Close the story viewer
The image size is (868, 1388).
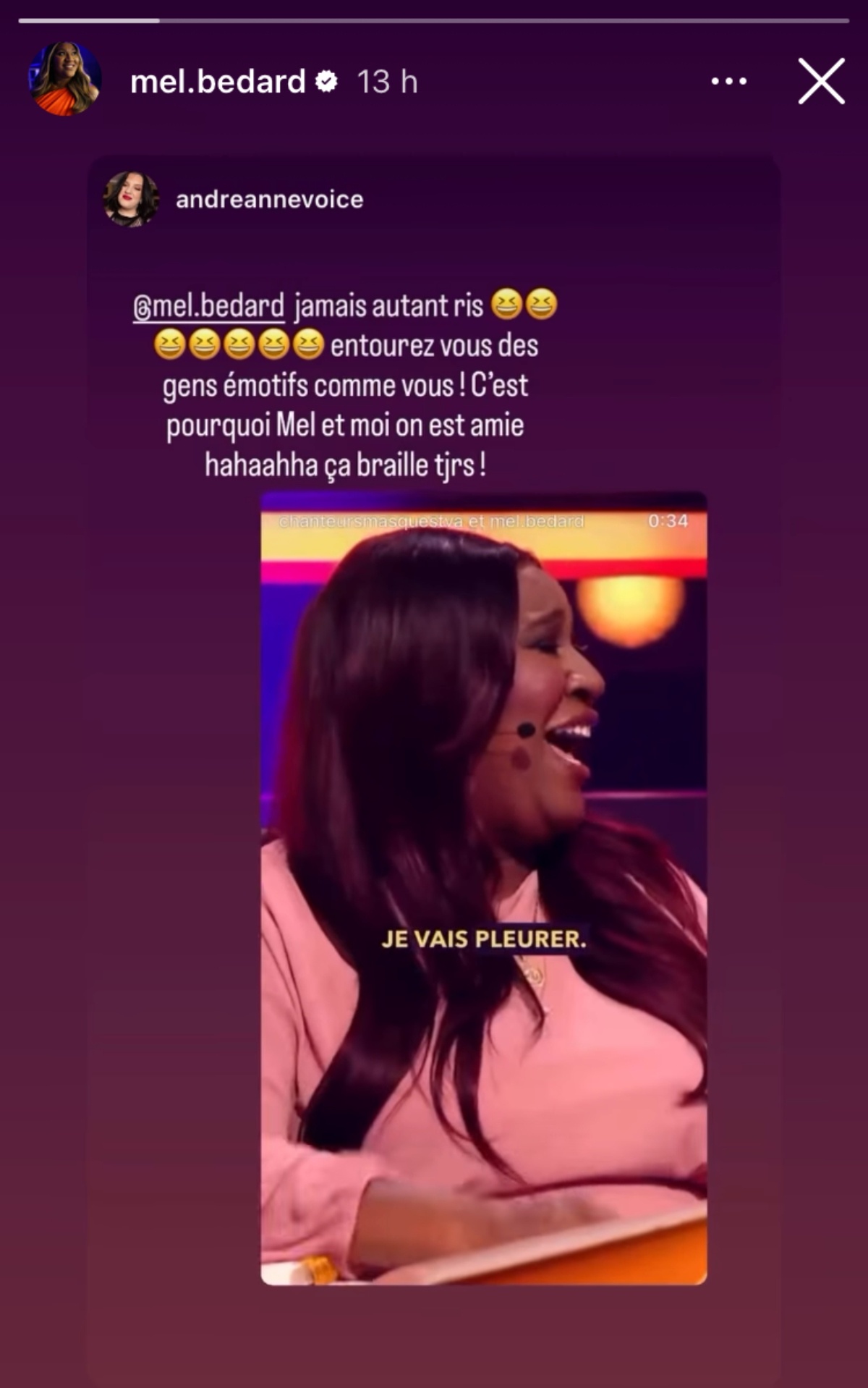[x=821, y=81]
